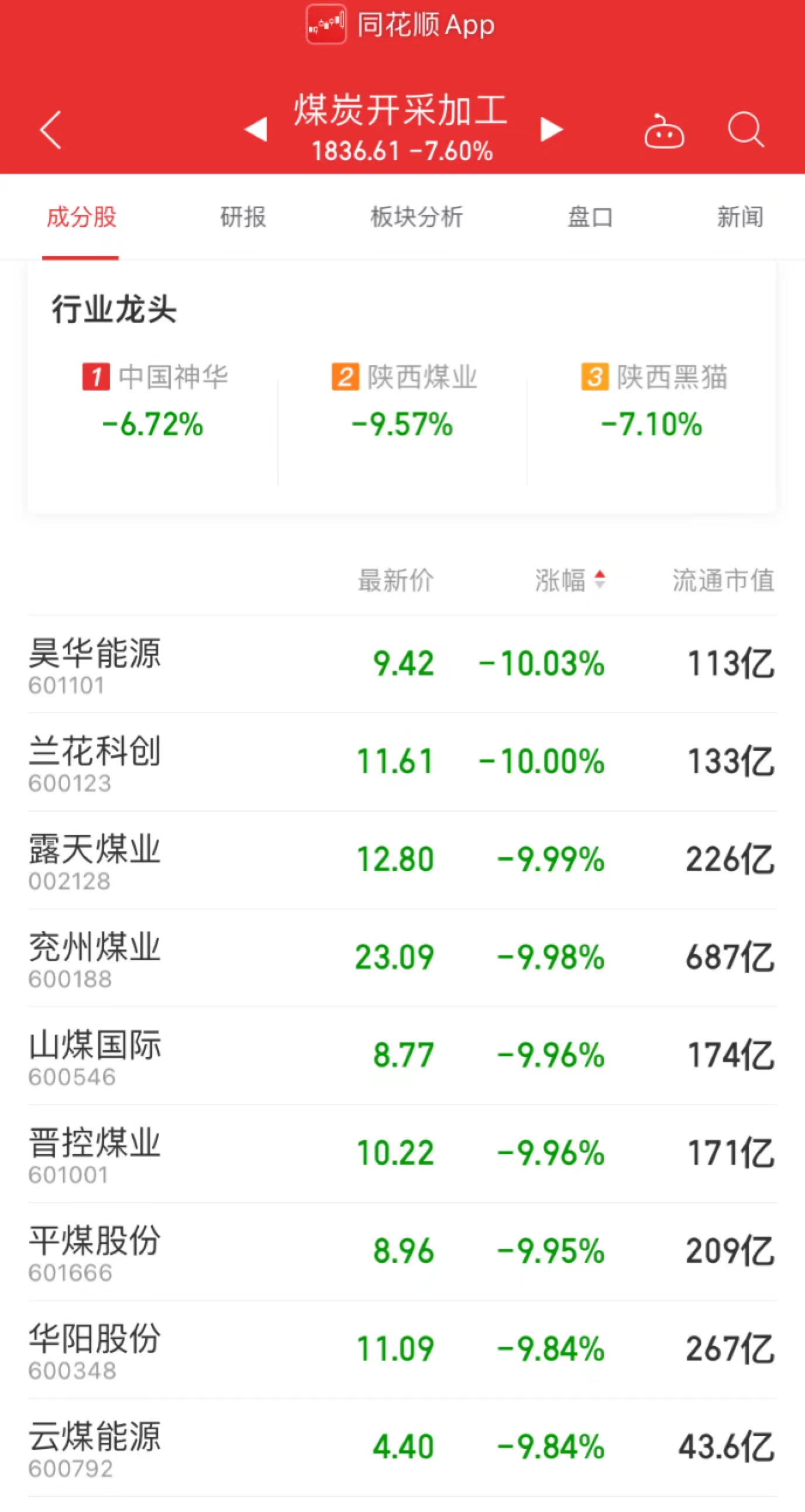Viewport: 805px width, 1512px height.
Task: Sort the list by 流通市值 column
Action: click(723, 581)
